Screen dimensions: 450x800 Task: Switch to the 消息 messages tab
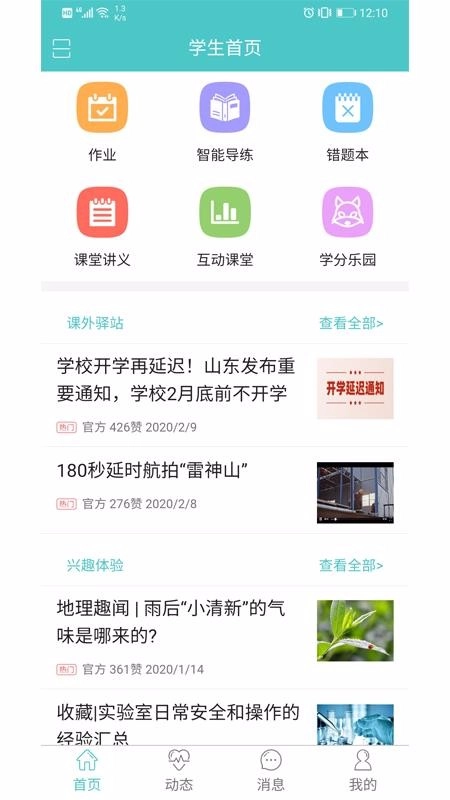point(271,770)
